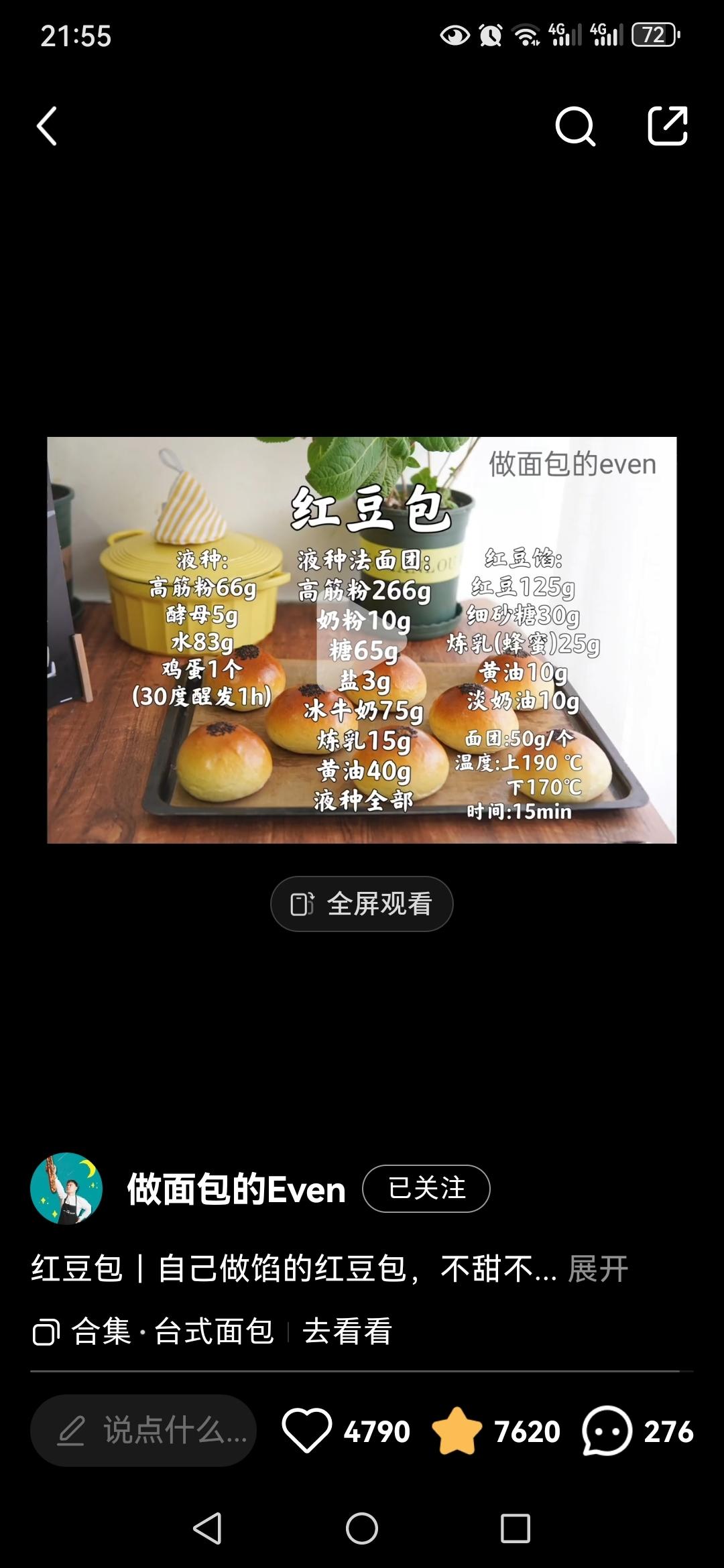Share this red bean bun video
The image size is (724, 1568).
(x=668, y=126)
